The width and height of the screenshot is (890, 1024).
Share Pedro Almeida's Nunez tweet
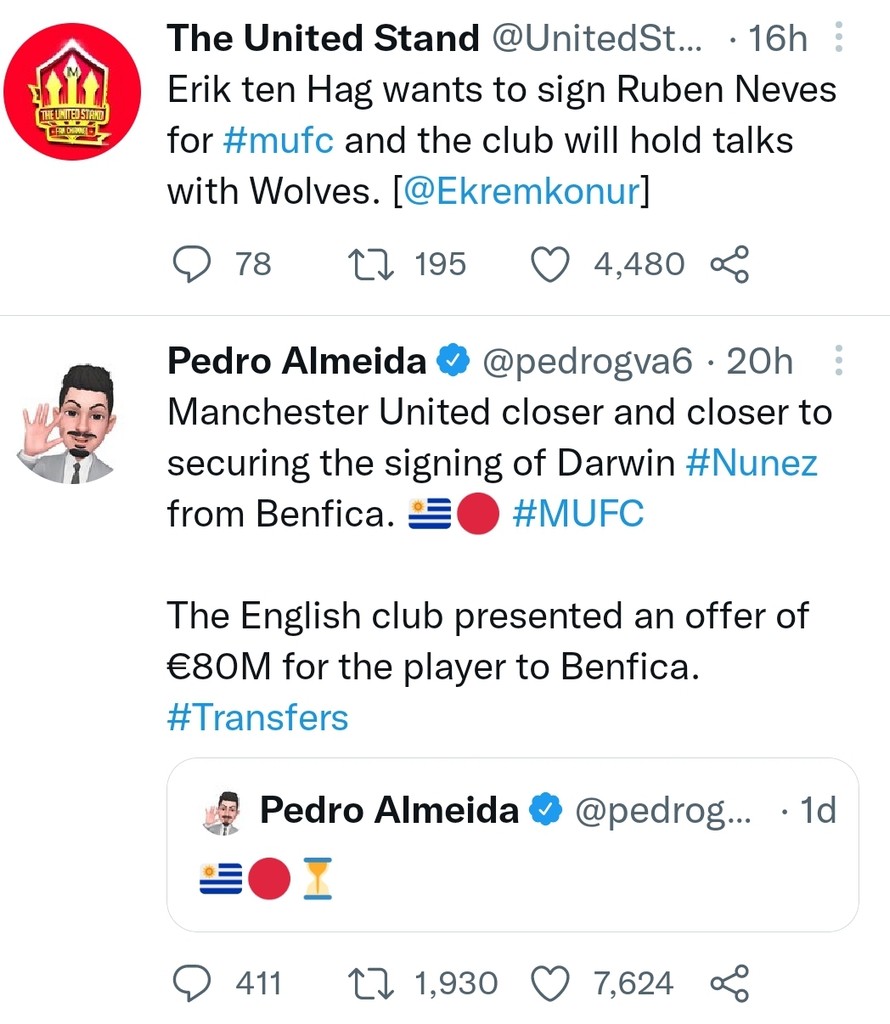[728, 983]
